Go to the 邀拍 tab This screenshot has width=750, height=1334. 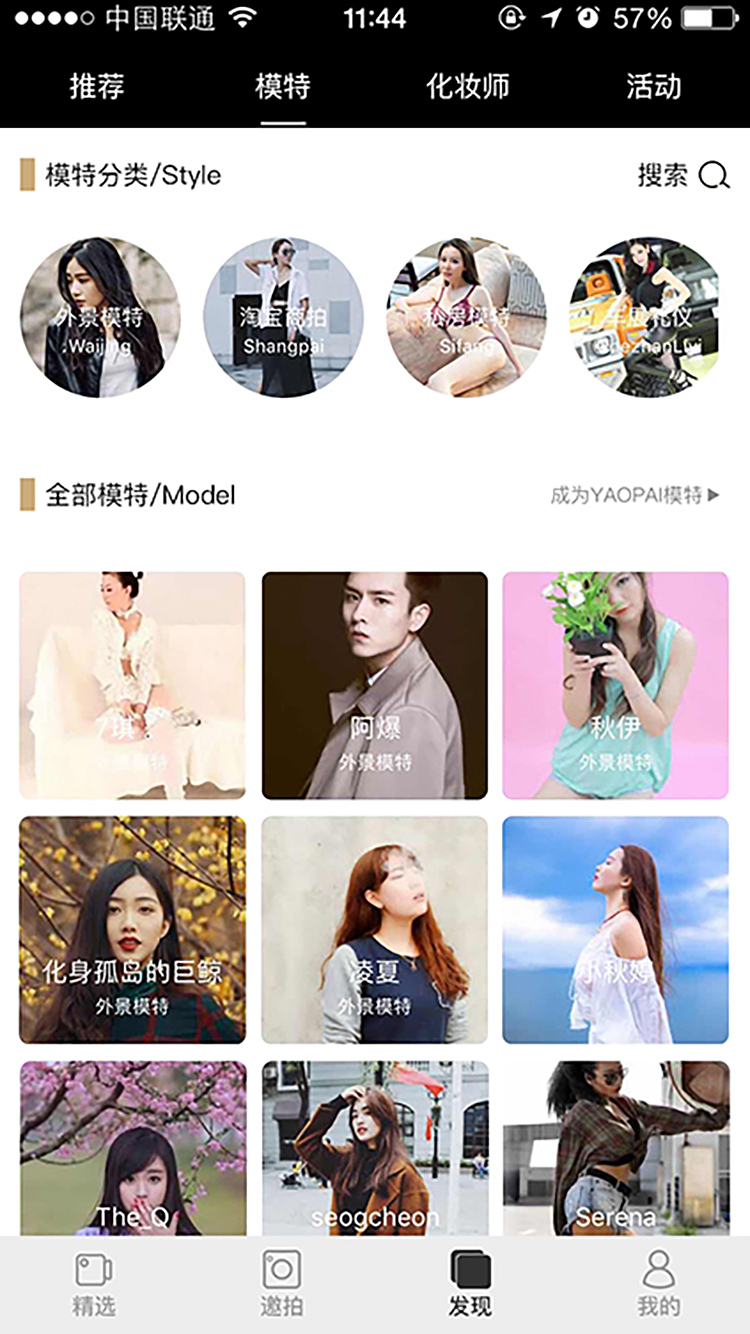(281, 1285)
